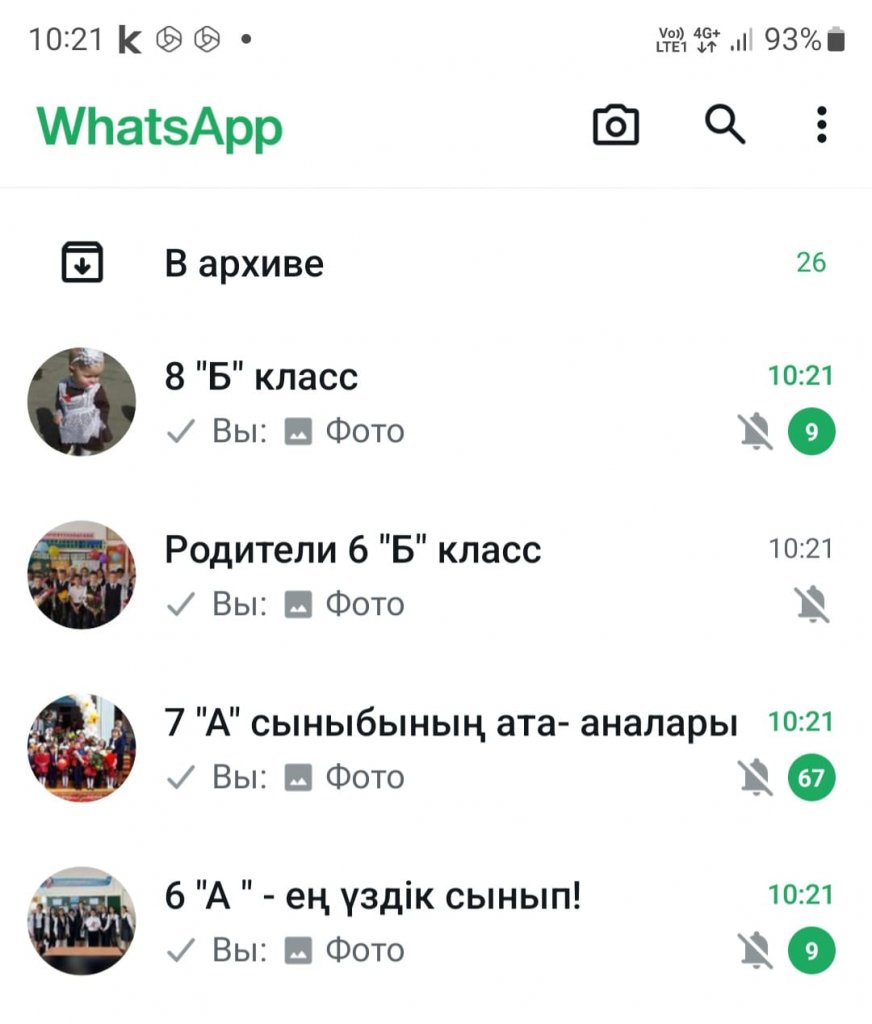Open the 8 "Б" класс chat

[x=450, y=403]
